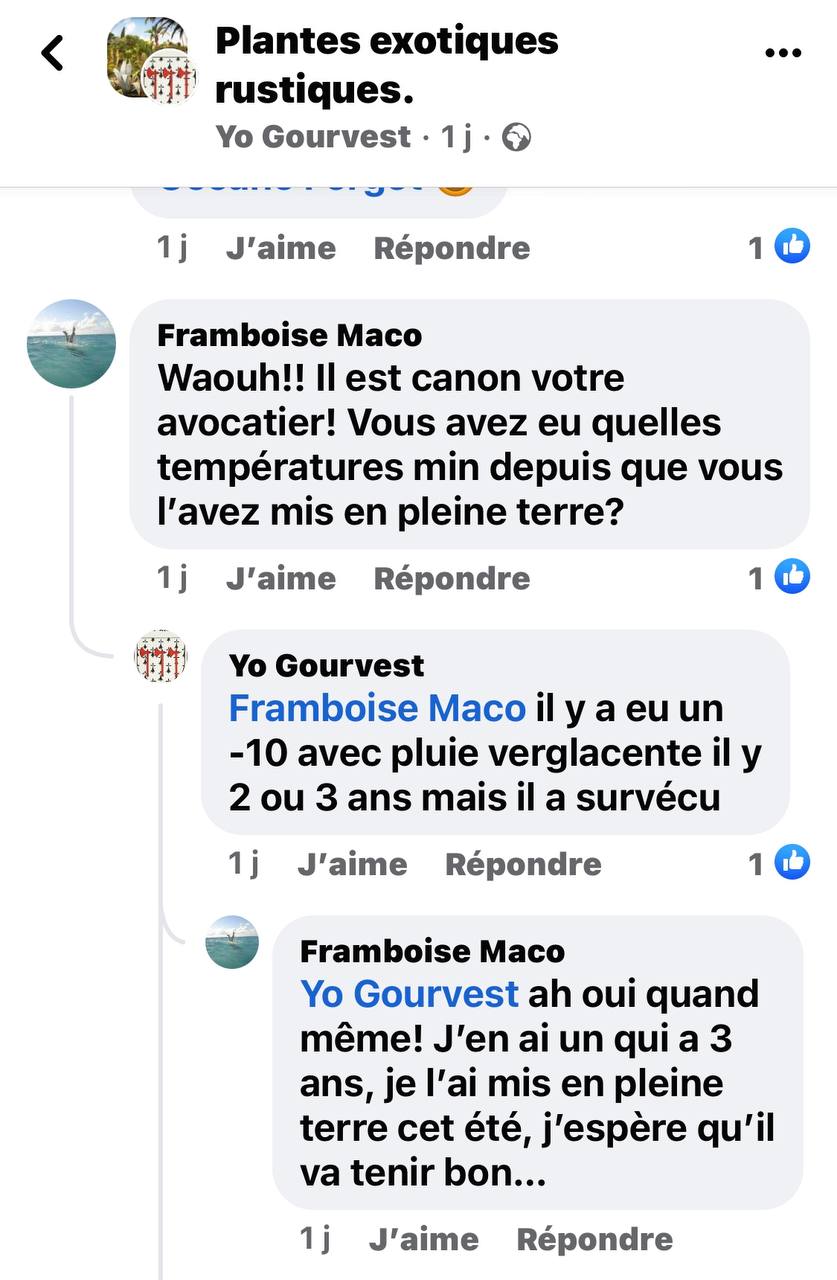Like Framboise Maco's "Waouh!!" comment
Viewport: 837px width, 1280px height.
pyautogui.click(x=280, y=578)
